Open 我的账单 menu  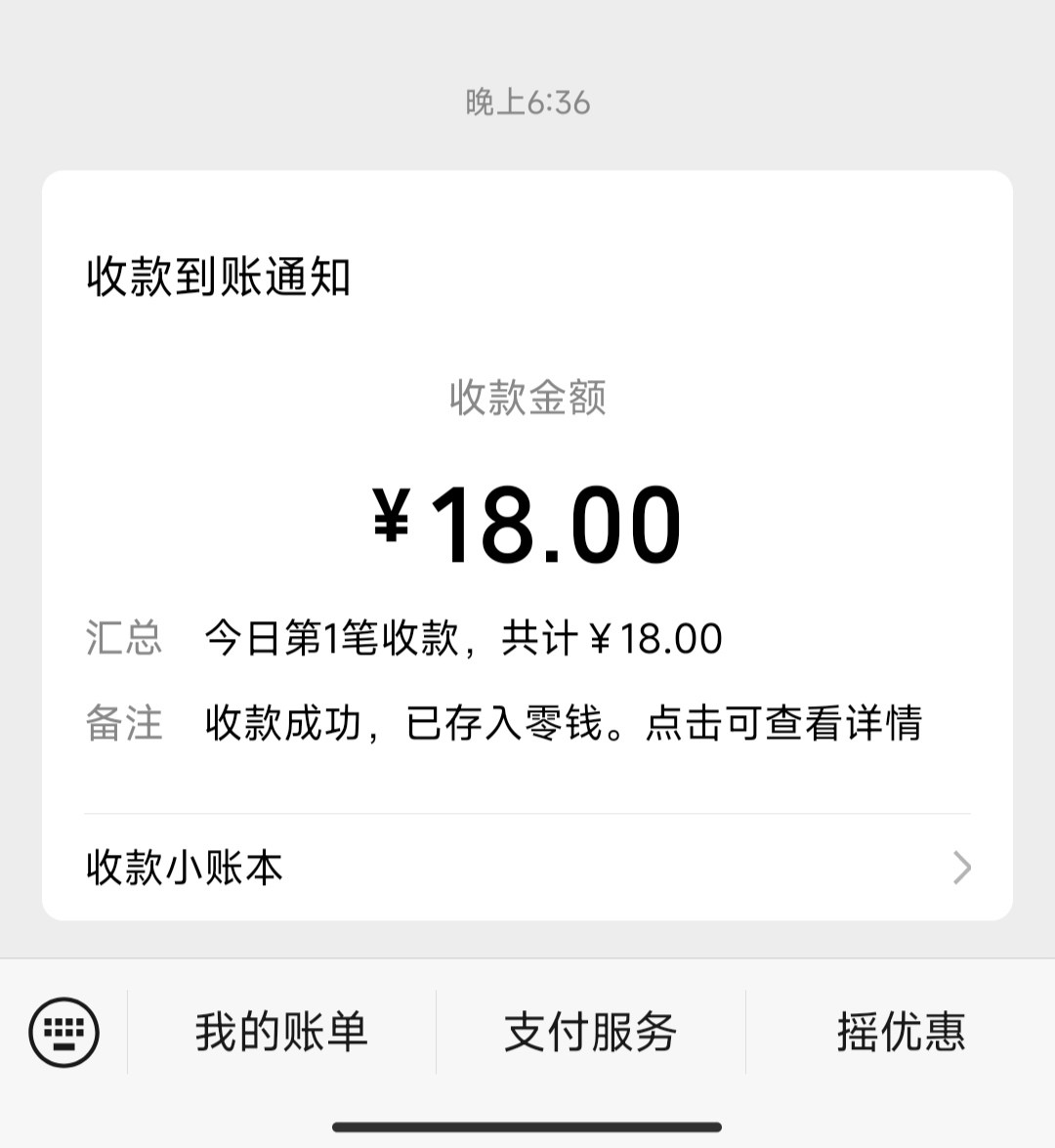(281, 1032)
